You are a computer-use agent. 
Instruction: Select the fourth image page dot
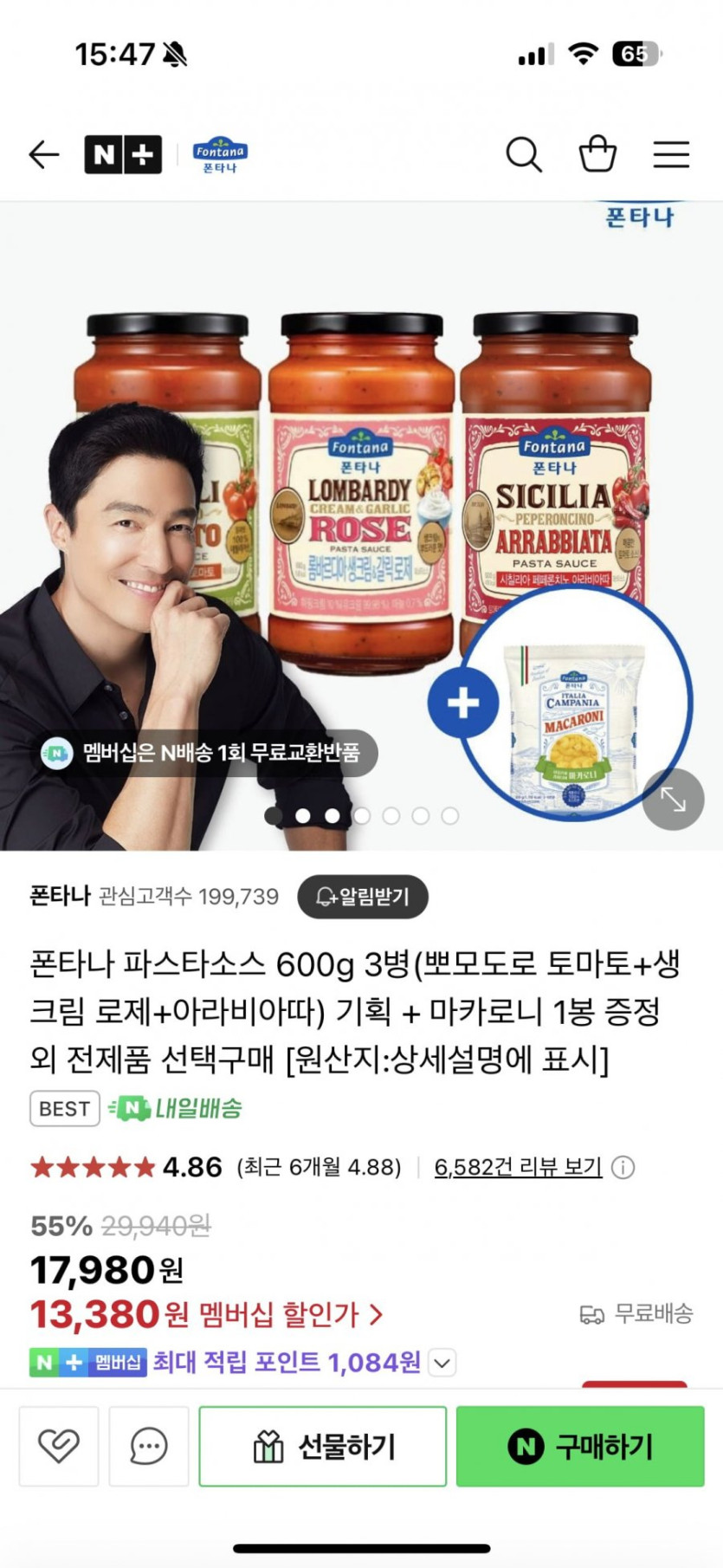coord(362,816)
